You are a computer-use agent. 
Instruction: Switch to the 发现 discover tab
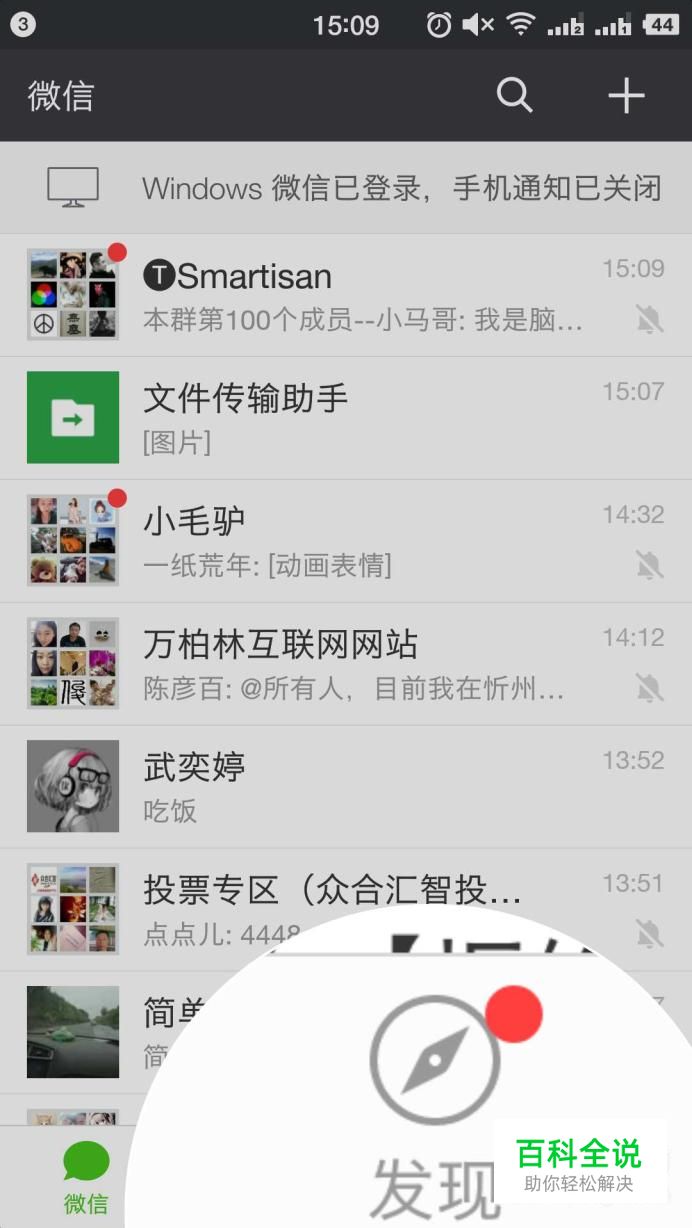[434, 1100]
